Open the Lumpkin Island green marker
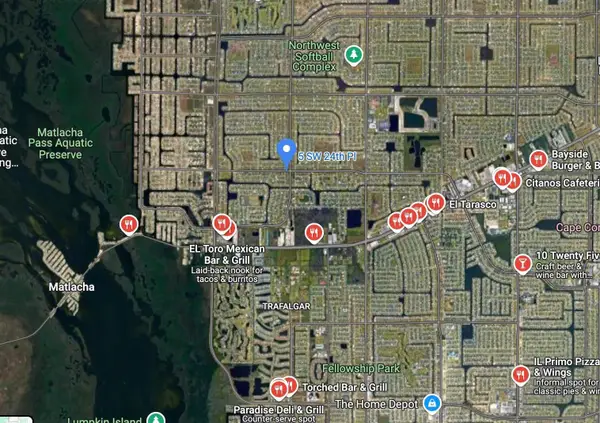The image size is (600, 423). pyautogui.click(x=156, y=419)
